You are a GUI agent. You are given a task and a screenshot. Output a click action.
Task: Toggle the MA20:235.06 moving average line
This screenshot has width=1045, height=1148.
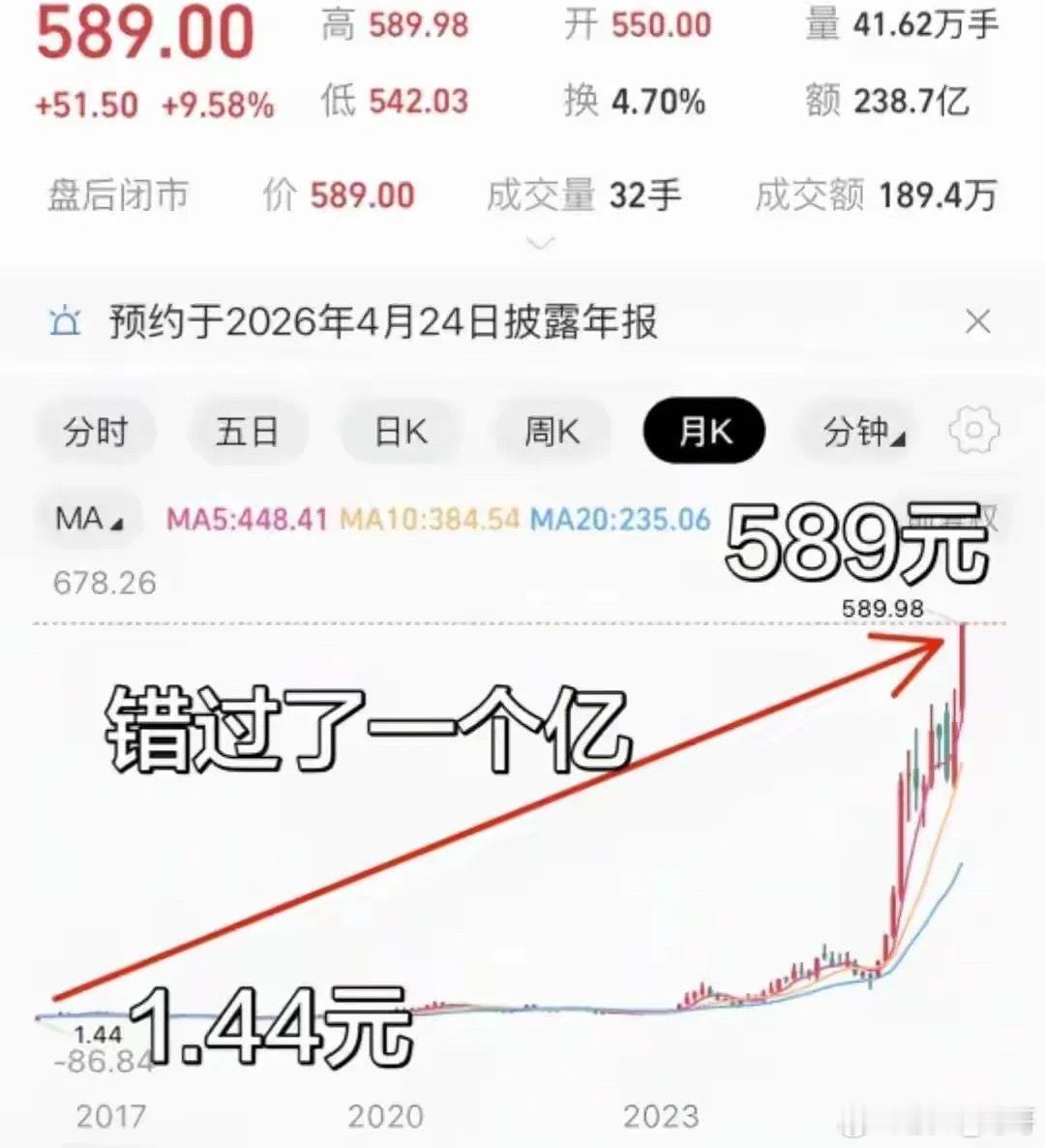pos(617,519)
